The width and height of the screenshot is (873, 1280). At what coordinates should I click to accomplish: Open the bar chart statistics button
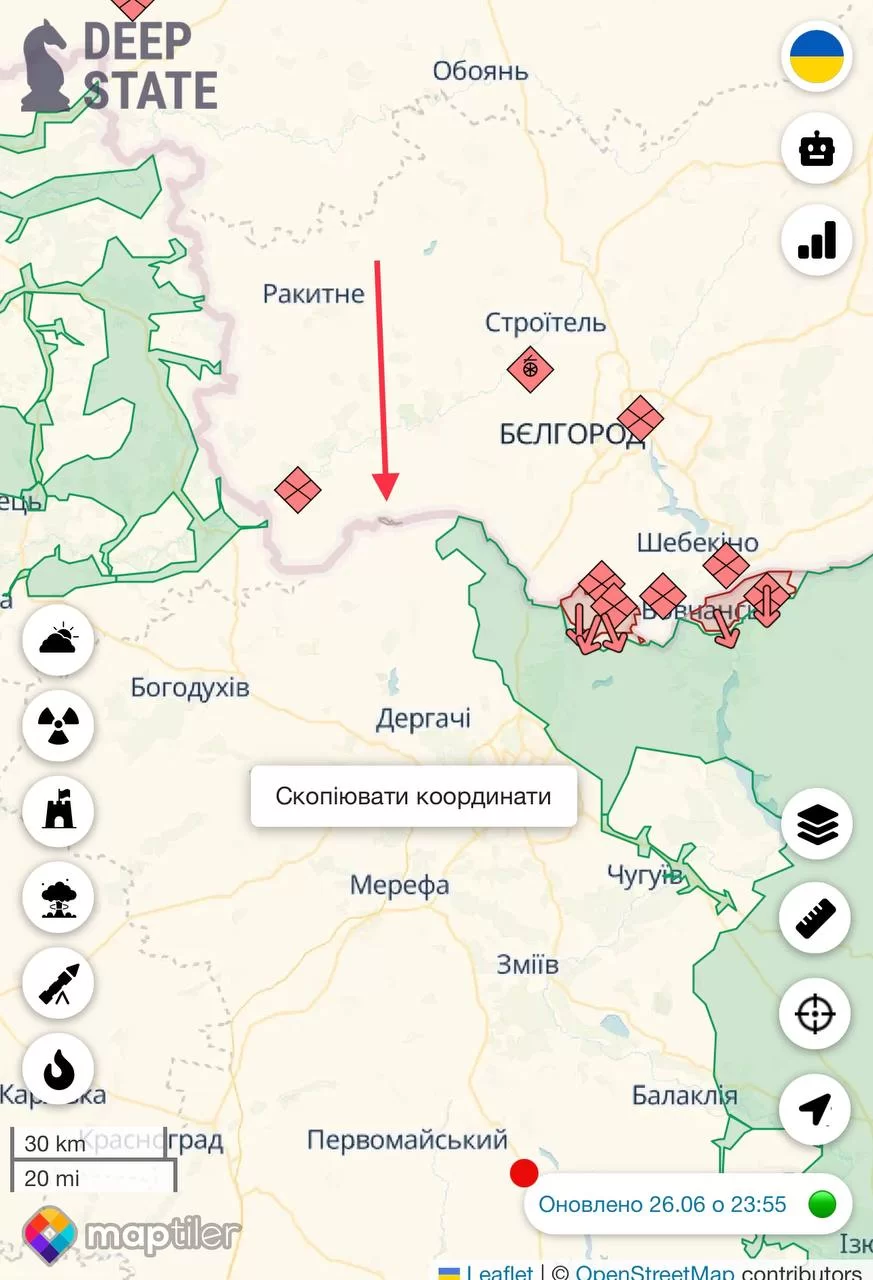click(816, 240)
